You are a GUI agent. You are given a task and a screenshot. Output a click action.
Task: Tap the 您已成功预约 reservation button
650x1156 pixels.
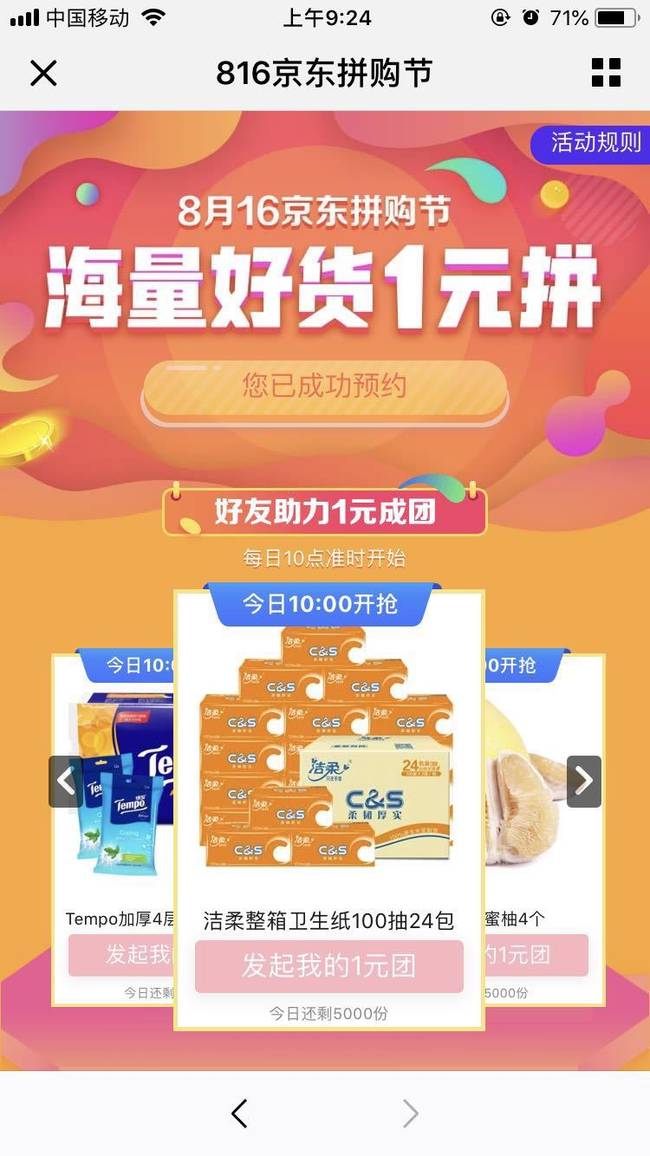tap(324, 386)
